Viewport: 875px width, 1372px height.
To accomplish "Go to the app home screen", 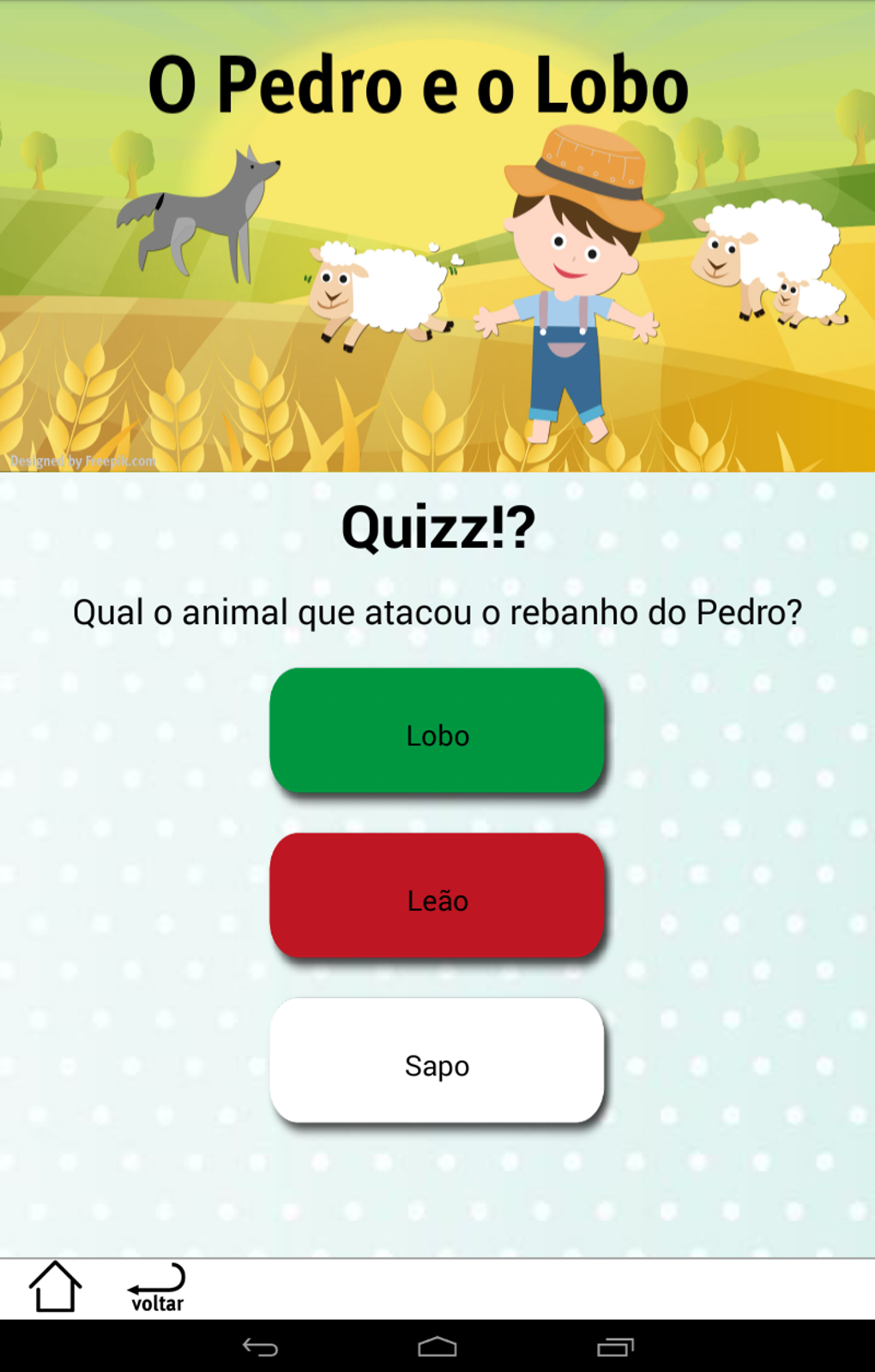I will click(55, 1286).
